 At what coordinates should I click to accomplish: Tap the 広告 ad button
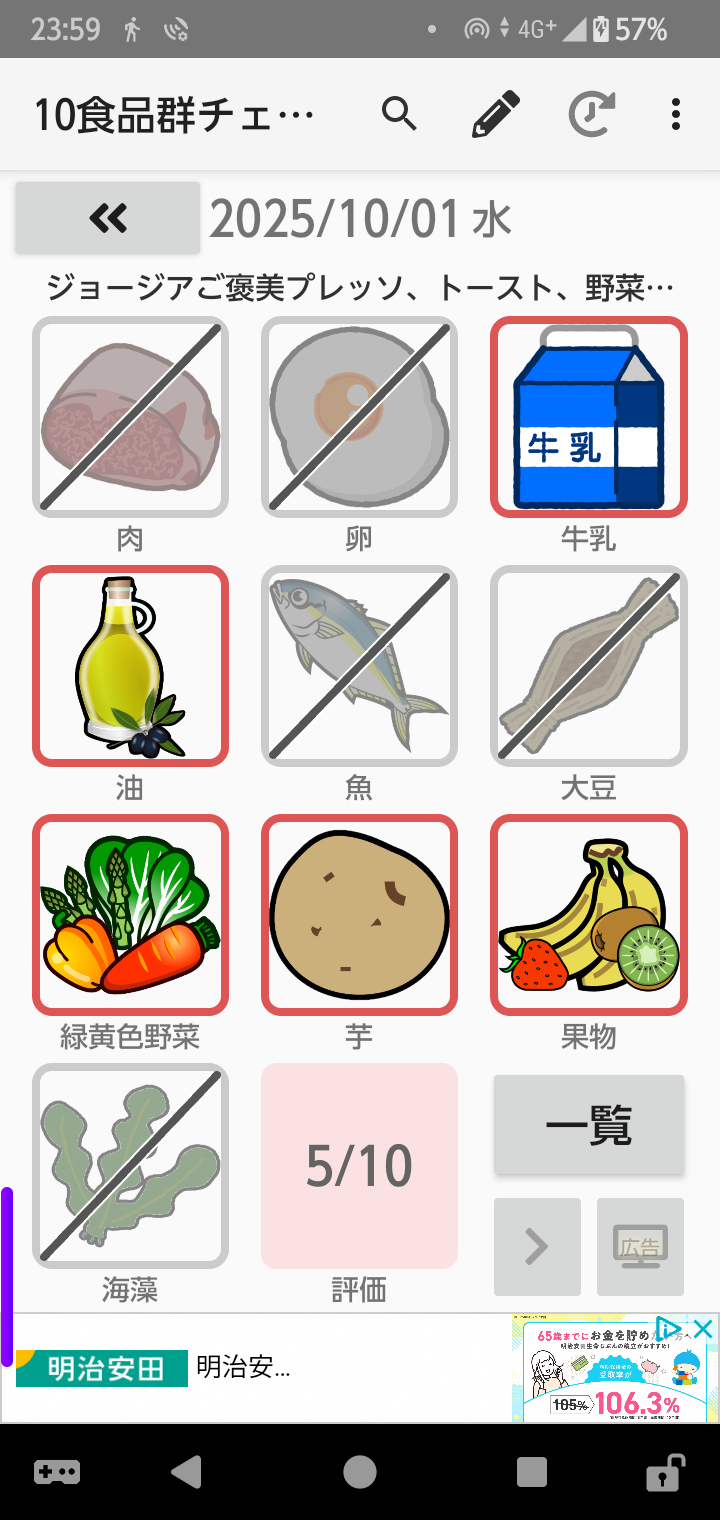640,1246
